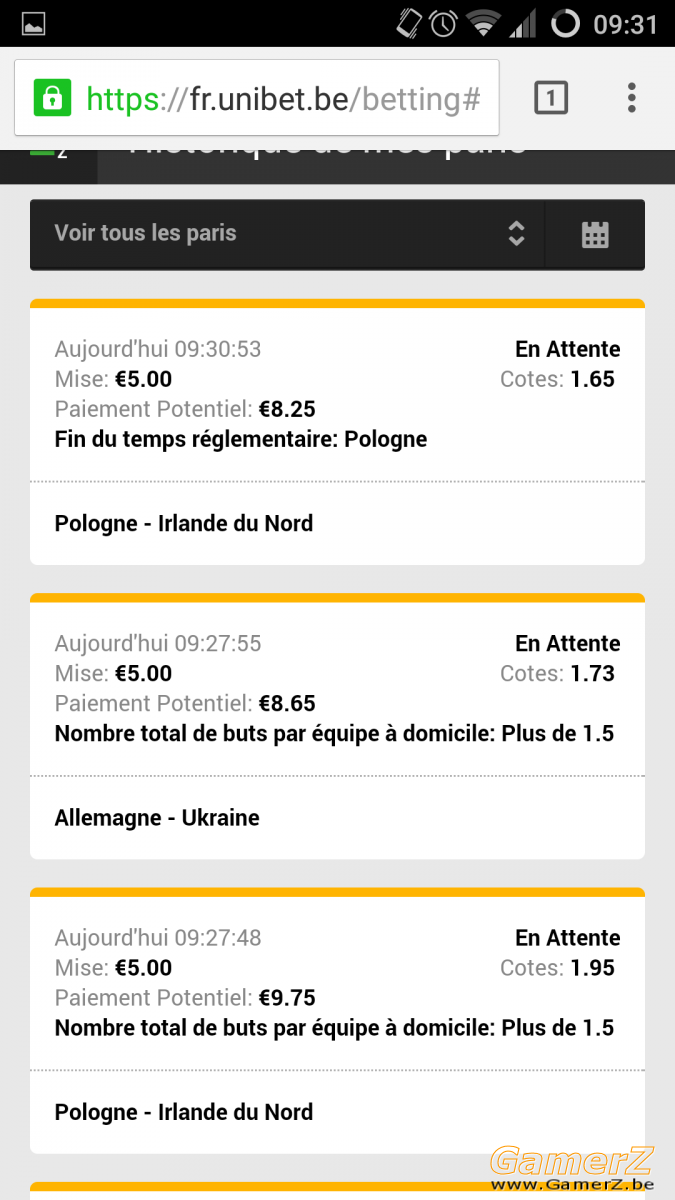The height and width of the screenshot is (1200, 675).
Task: Tap the browser URL address bar
Action: pyautogui.click(x=257, y=98)
